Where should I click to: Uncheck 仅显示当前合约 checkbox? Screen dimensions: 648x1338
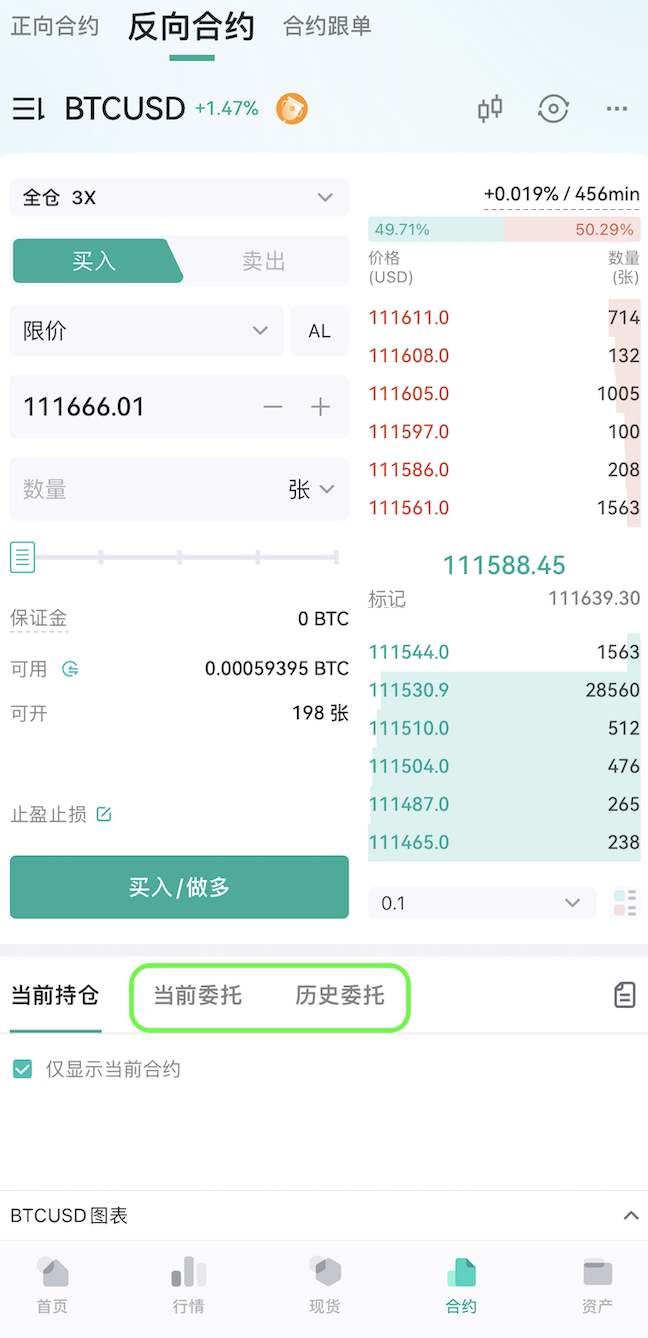(x=22, y=1069)
